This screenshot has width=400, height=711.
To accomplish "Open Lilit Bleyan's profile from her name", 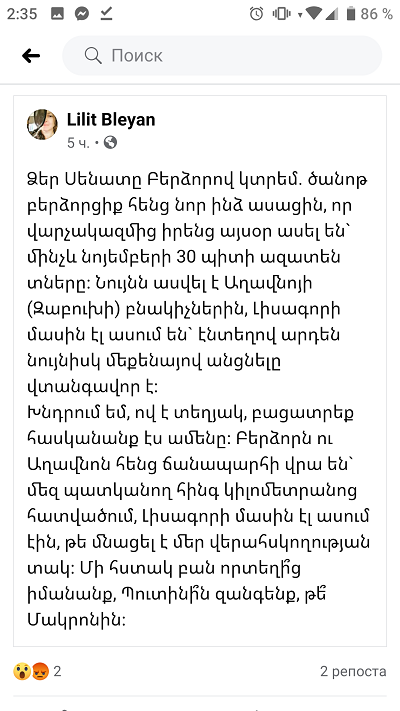I will point(111,119).
